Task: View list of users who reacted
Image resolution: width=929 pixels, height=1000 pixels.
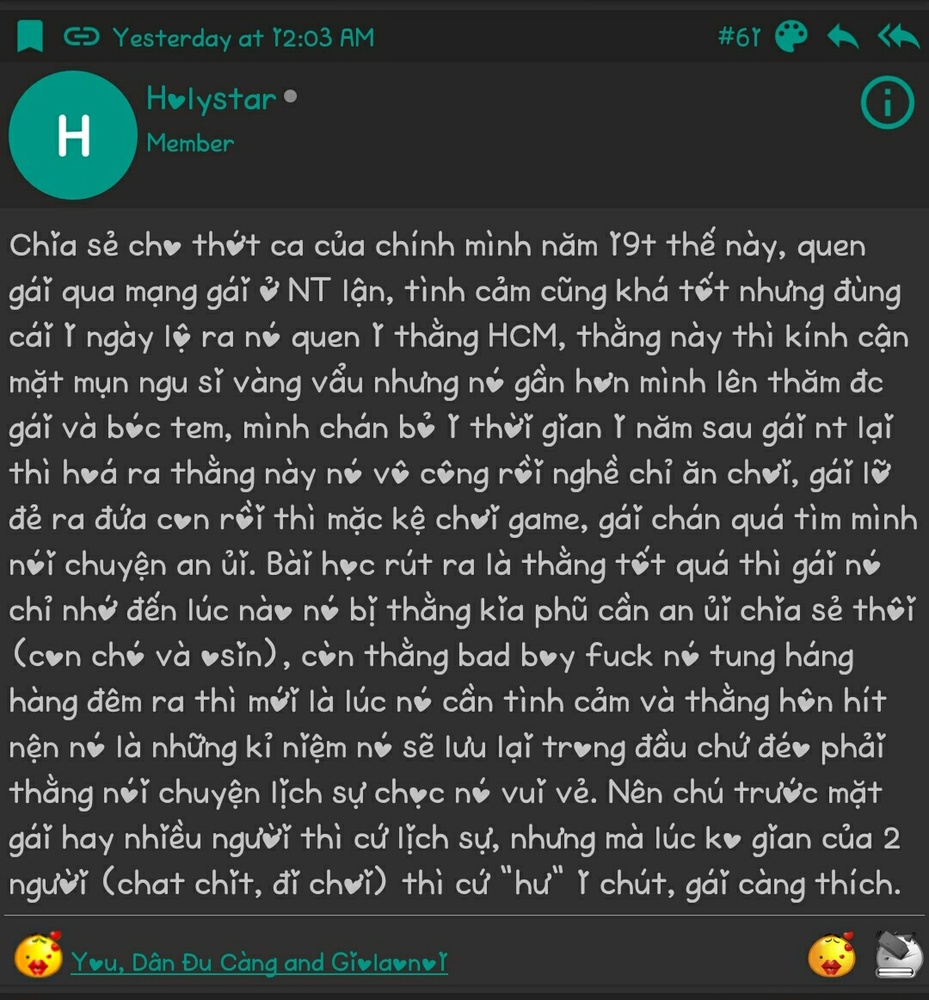Action: click(259, 962)
